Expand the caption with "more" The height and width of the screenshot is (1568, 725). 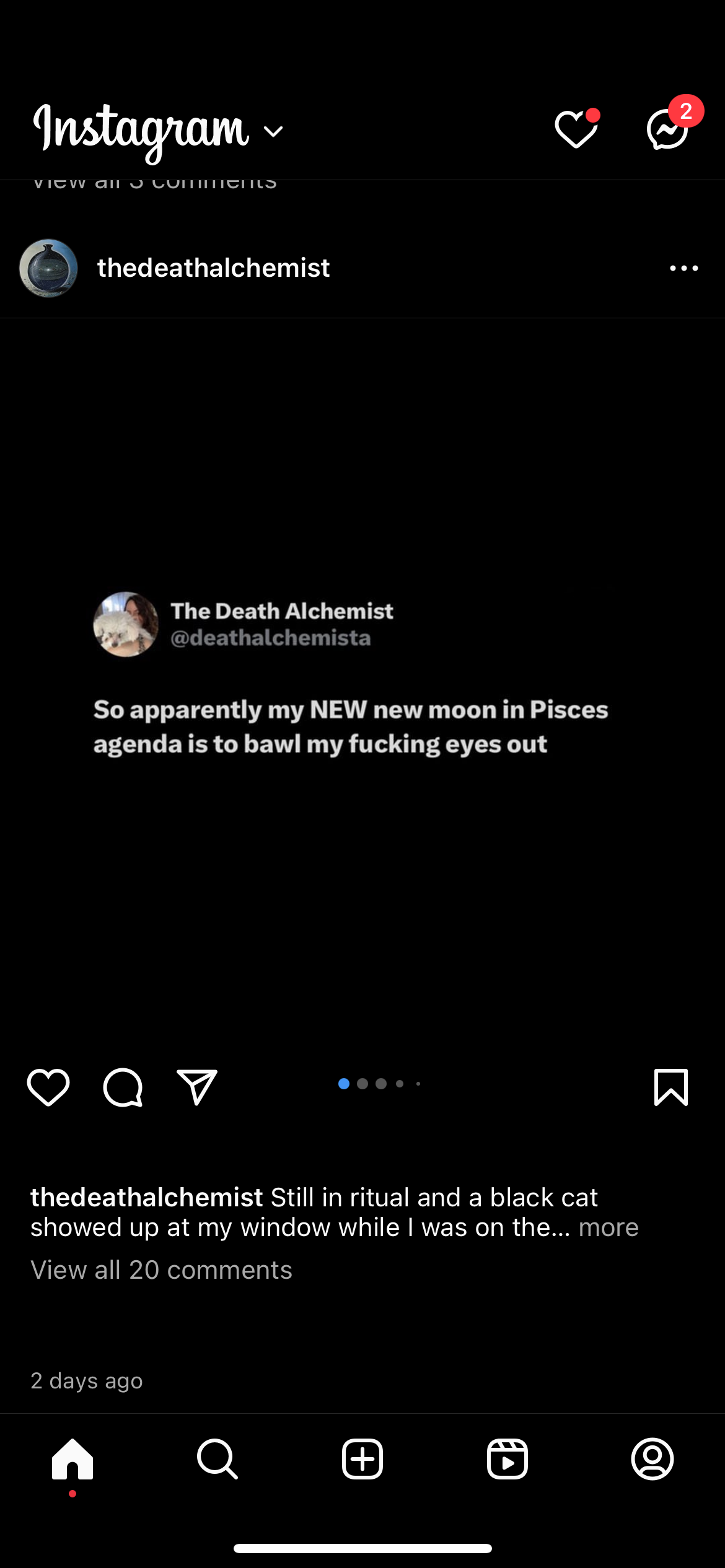tap(608, 1227)
